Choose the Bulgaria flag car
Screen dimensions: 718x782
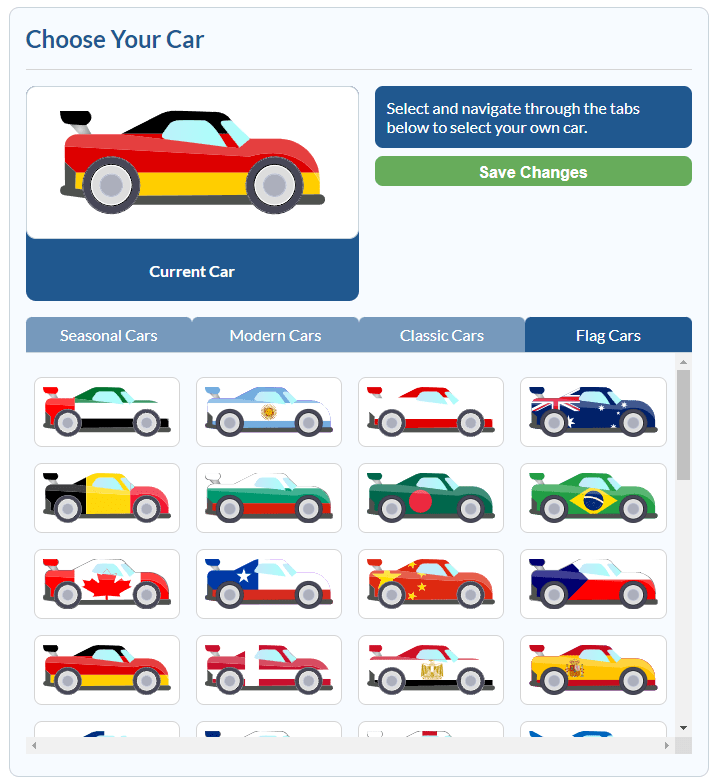269,498
